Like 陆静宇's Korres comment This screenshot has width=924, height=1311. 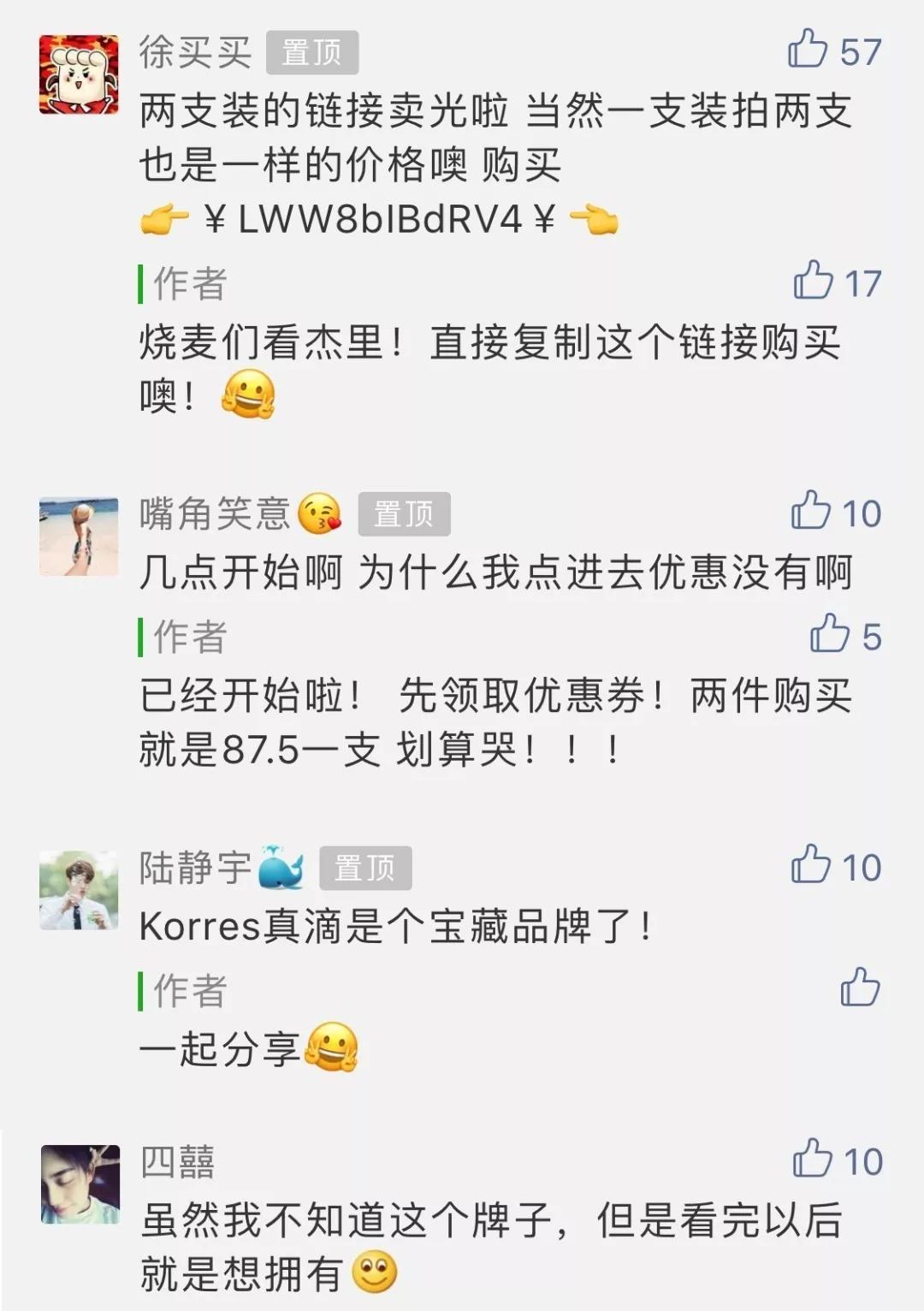tap(812, 867)
